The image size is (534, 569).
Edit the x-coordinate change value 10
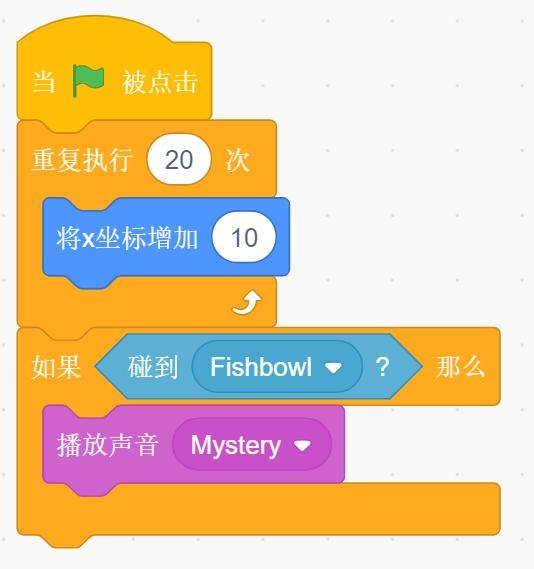244,237
